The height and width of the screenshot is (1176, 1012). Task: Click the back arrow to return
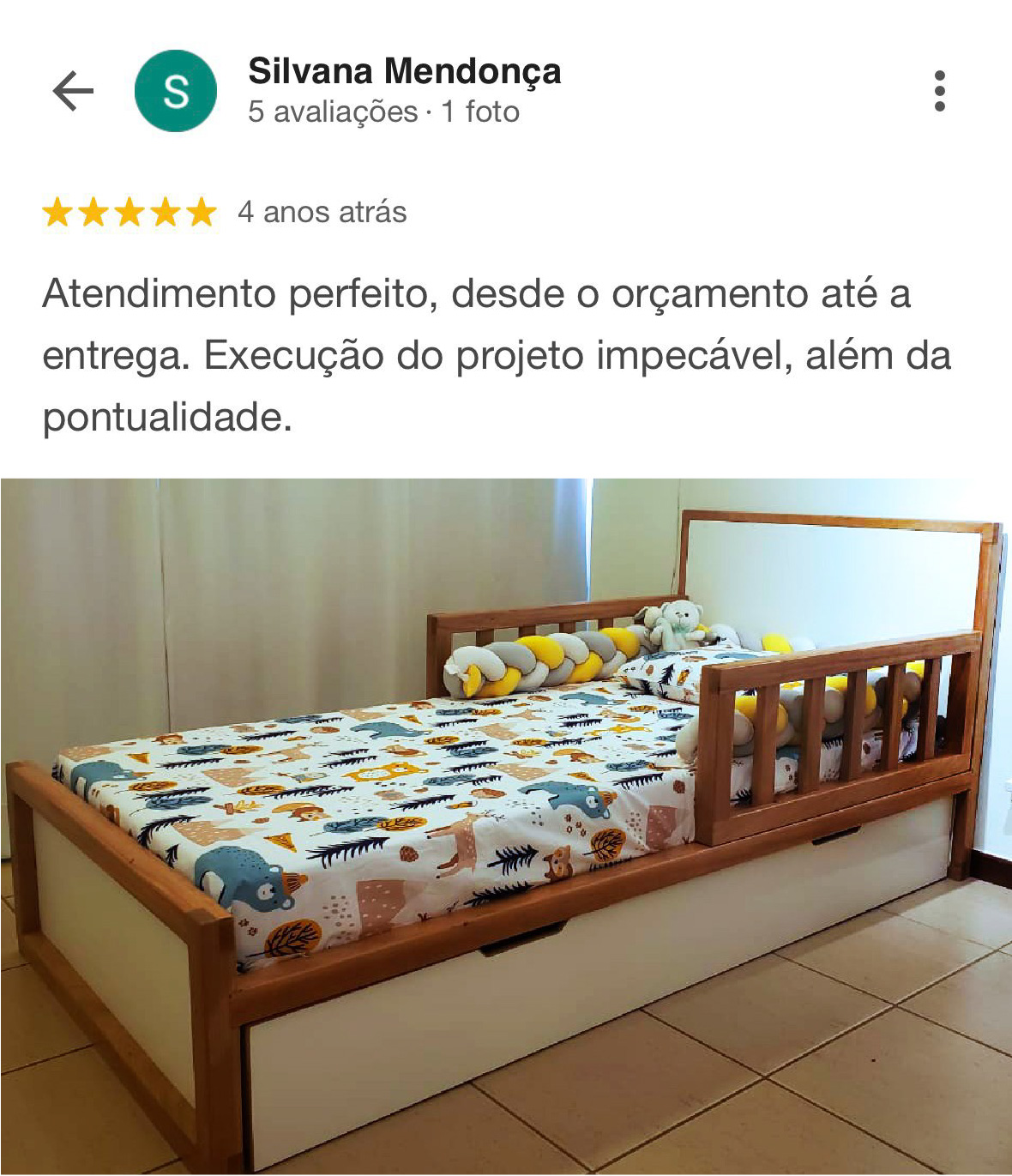click(72, 89)
